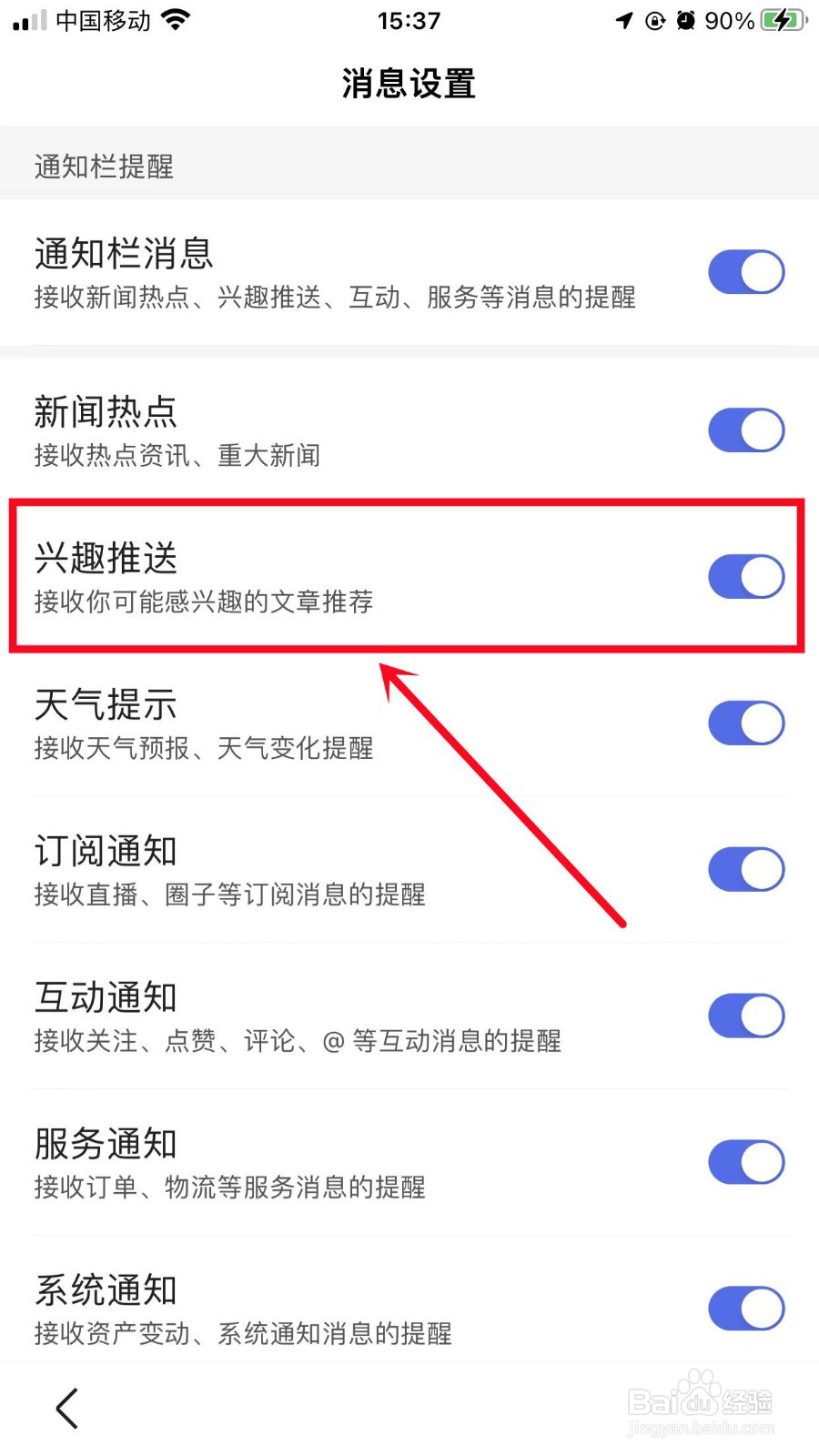The width and height of the screenshot is (819, 1456).
Task: Tap the back chevron at bottom left
Action: point(66,1406)
